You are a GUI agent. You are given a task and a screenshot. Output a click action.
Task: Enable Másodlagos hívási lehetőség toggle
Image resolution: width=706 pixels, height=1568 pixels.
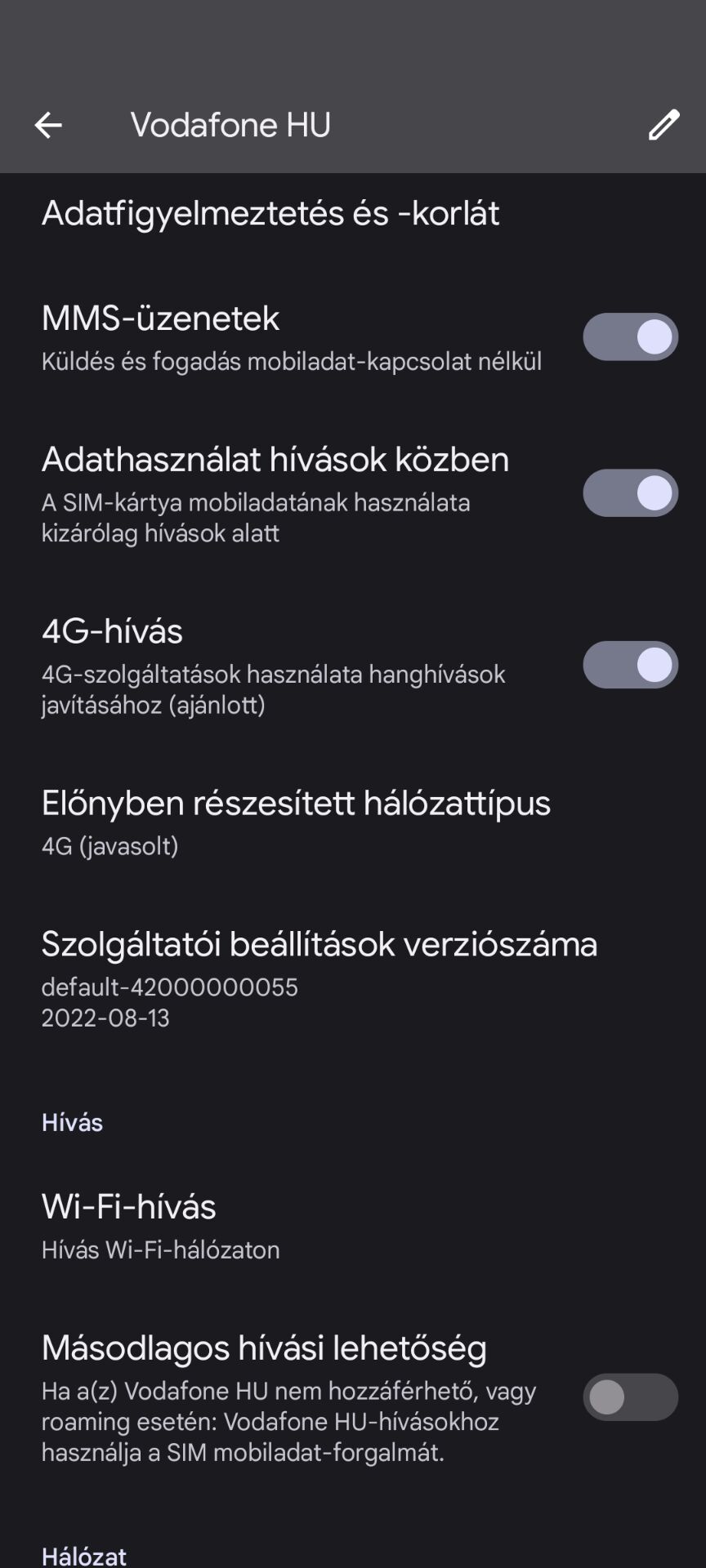(630, 1397)
